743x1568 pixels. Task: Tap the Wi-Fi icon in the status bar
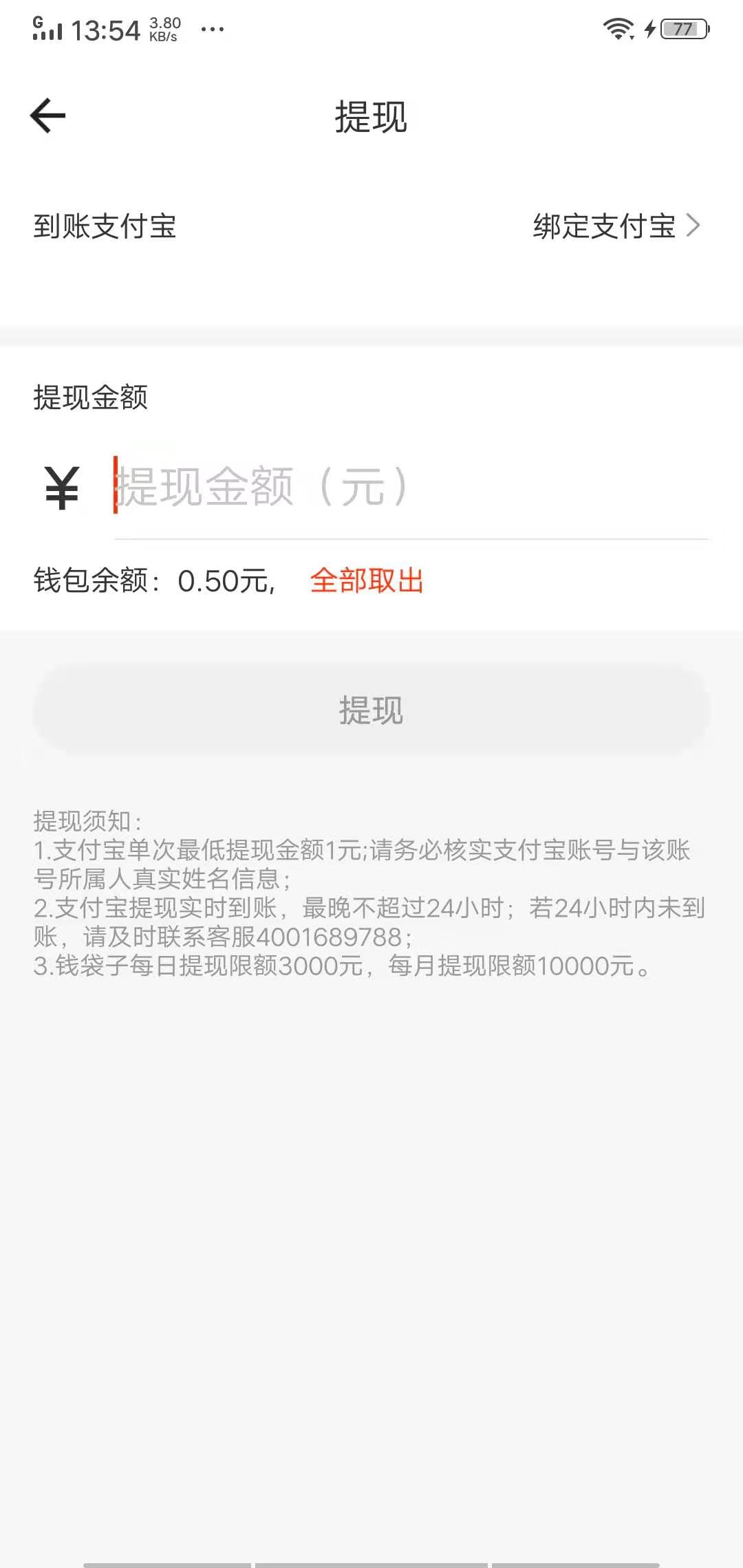pyautogui.click(x=617, y=28)
